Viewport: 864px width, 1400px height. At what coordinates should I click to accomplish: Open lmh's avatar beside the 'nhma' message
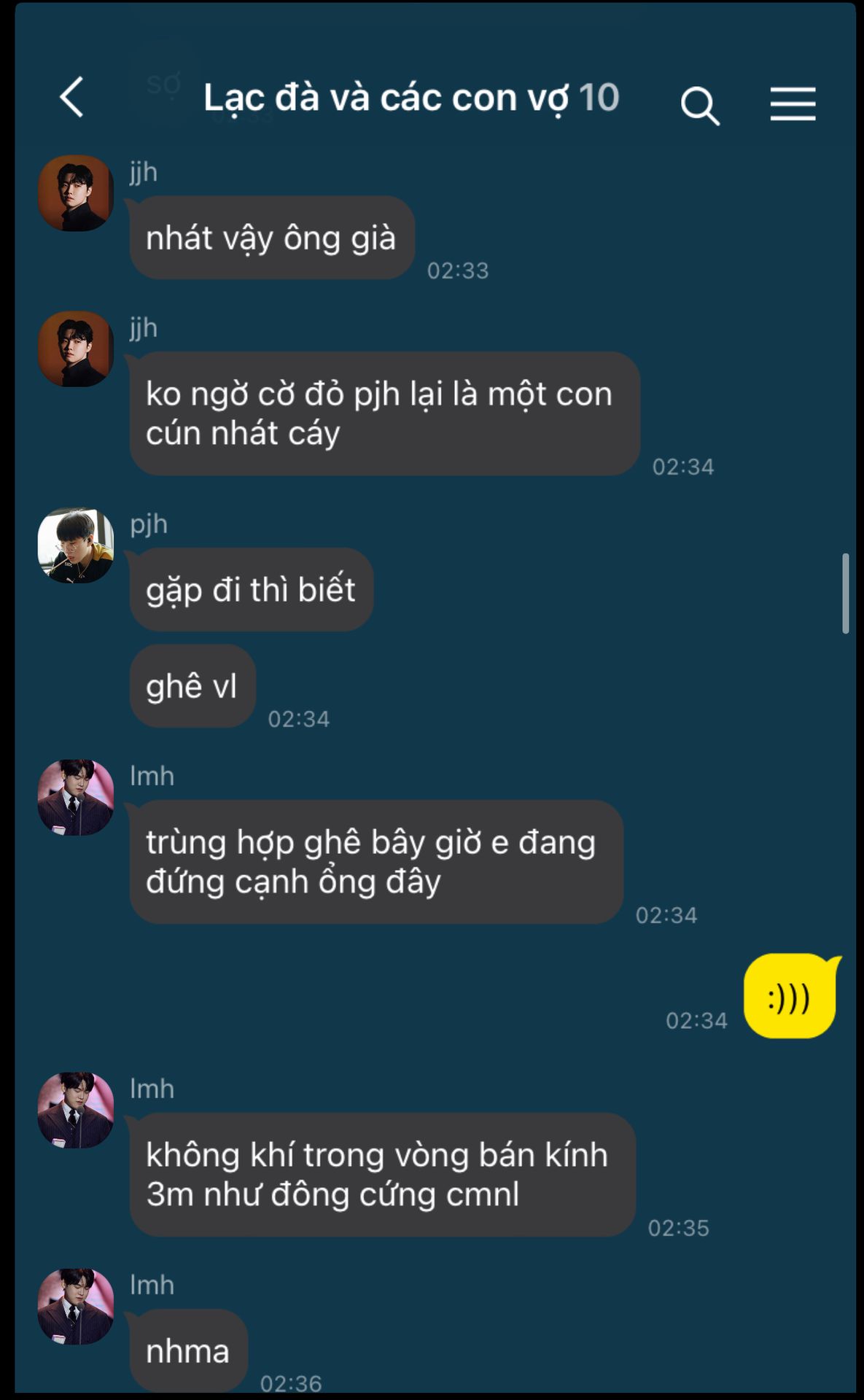point(76,1306)
